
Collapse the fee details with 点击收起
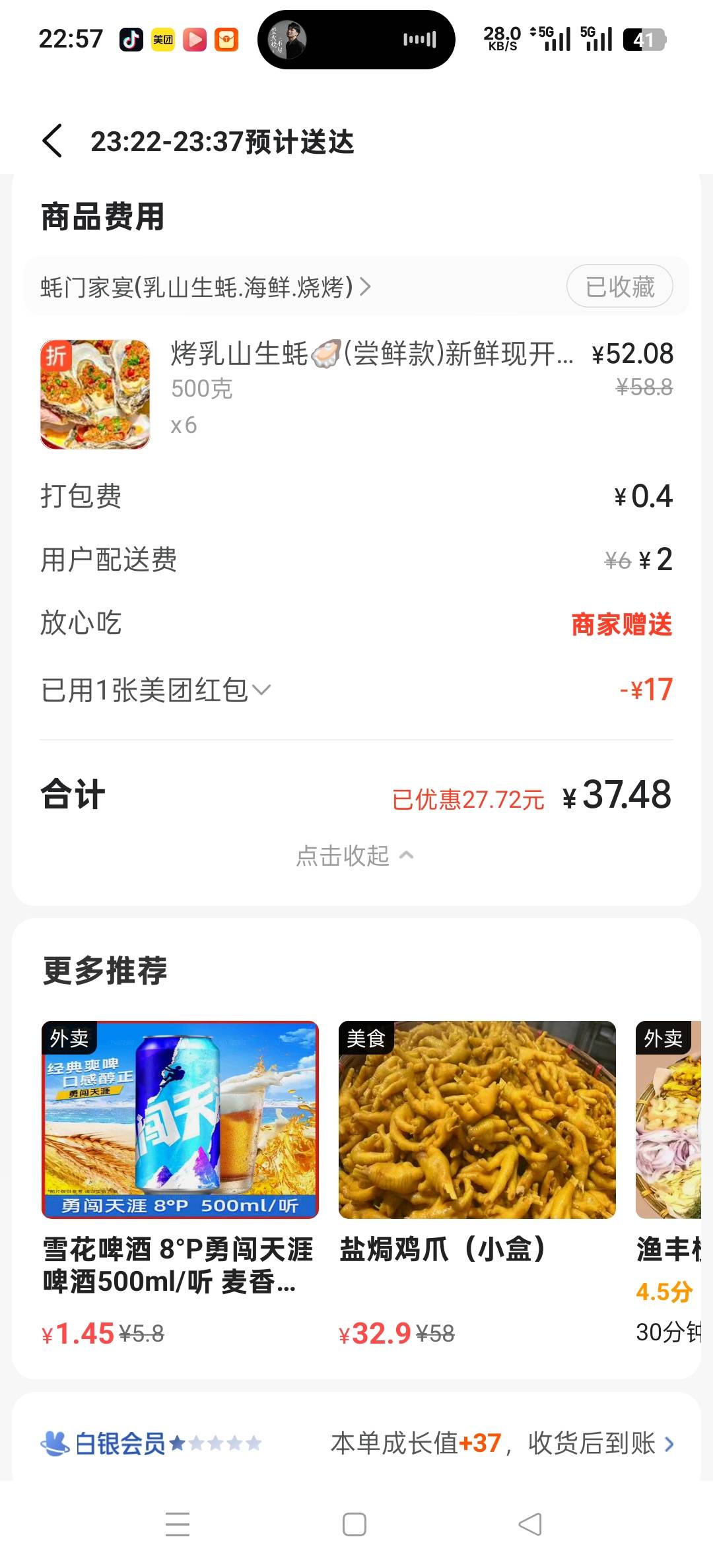355,856
